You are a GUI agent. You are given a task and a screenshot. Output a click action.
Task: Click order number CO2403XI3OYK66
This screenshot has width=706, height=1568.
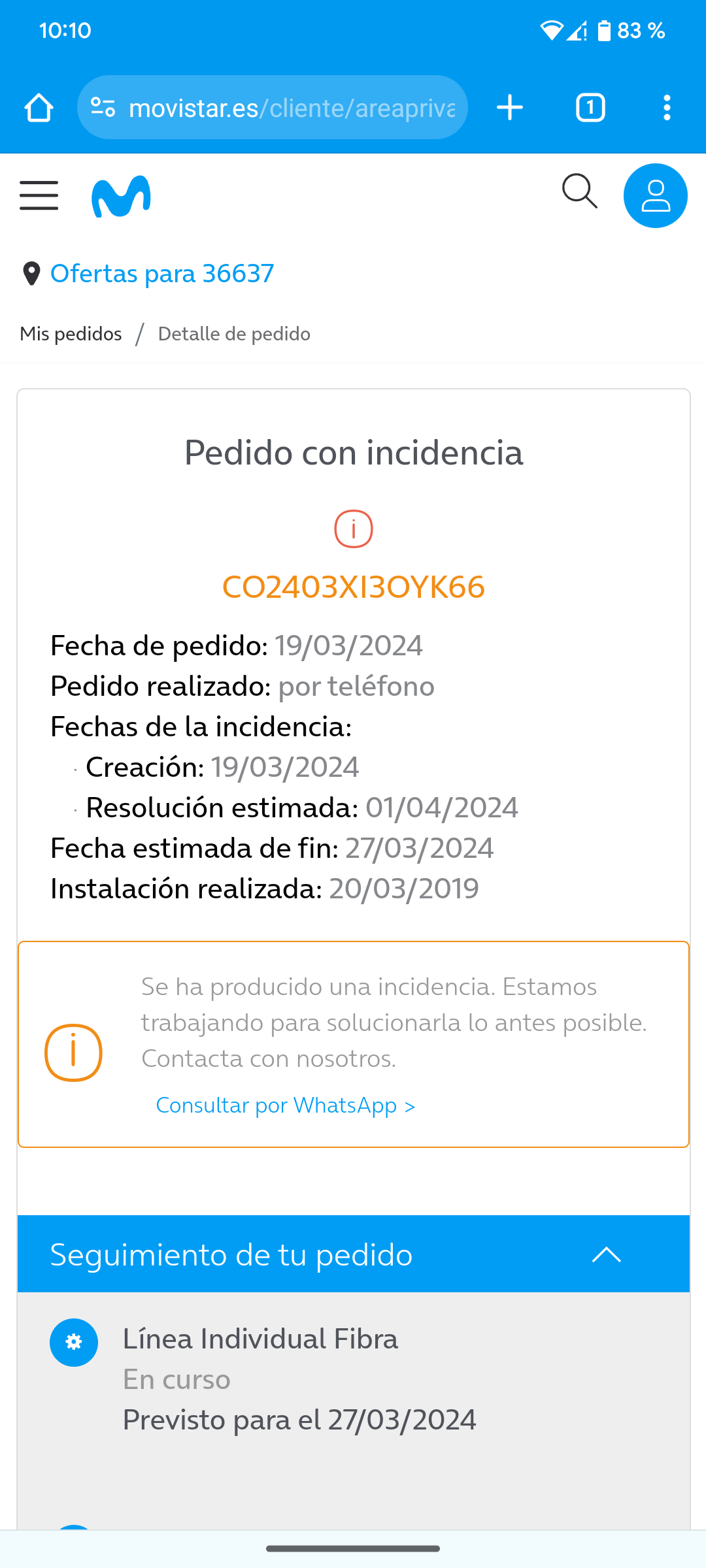[x=353, y=587]
